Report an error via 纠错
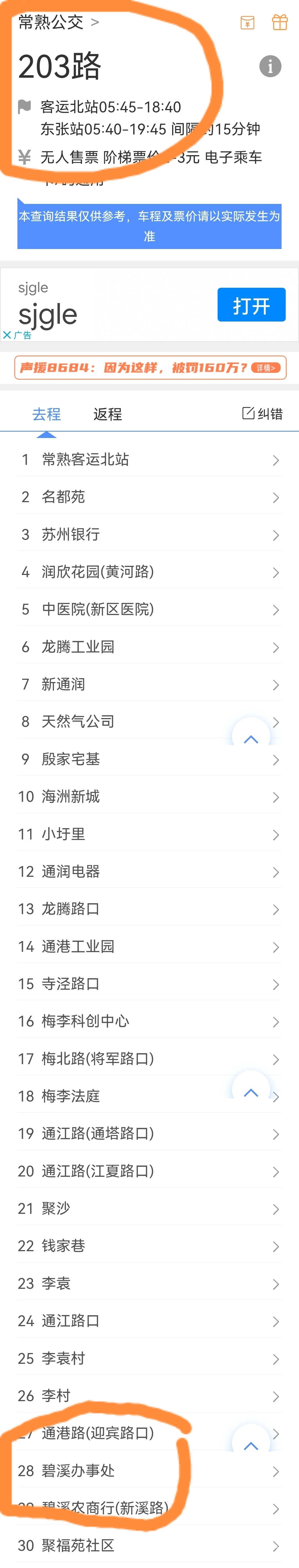The height and width of the screenshot is (1568, 299). [262, 414]
